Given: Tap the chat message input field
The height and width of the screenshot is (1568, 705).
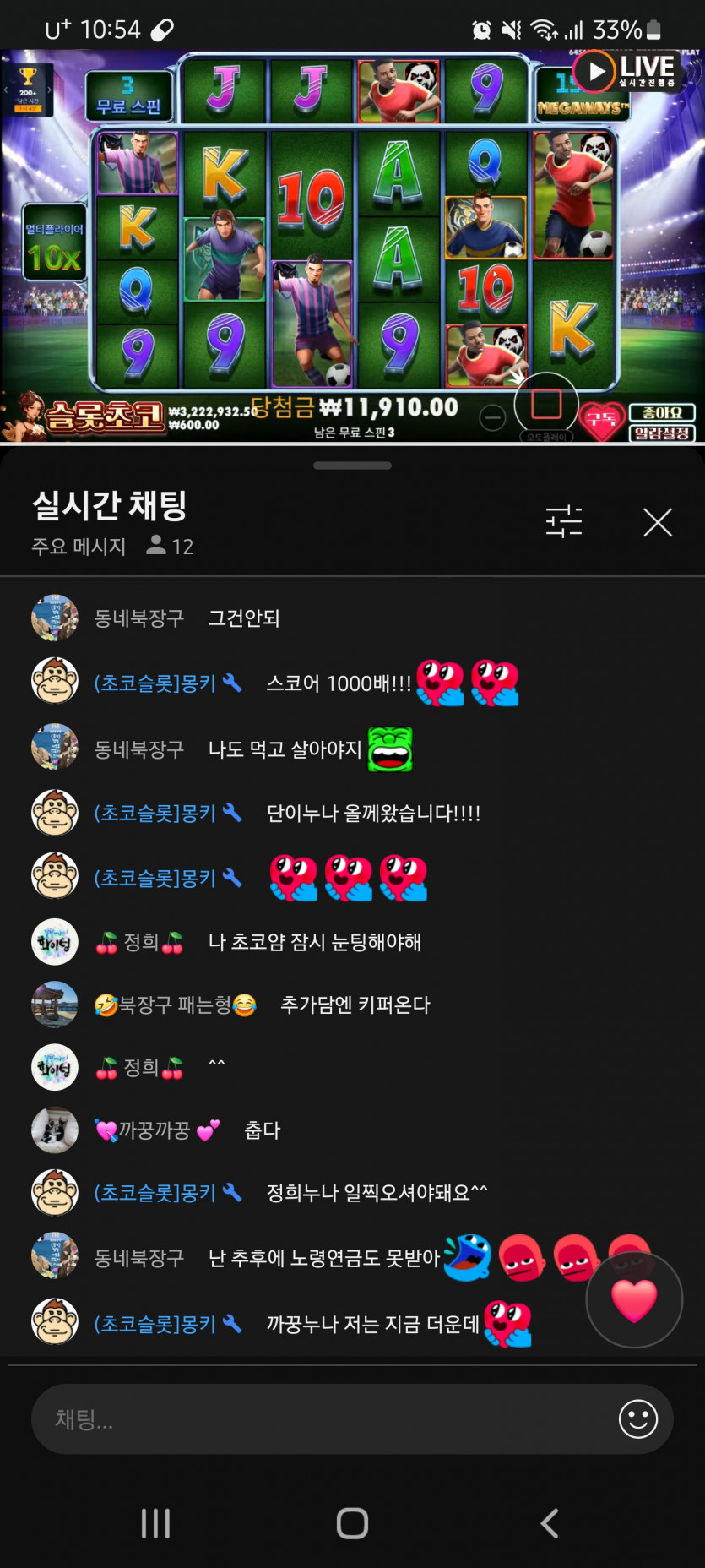Looking at the screenshot, I should click(x=321, y=1419).
